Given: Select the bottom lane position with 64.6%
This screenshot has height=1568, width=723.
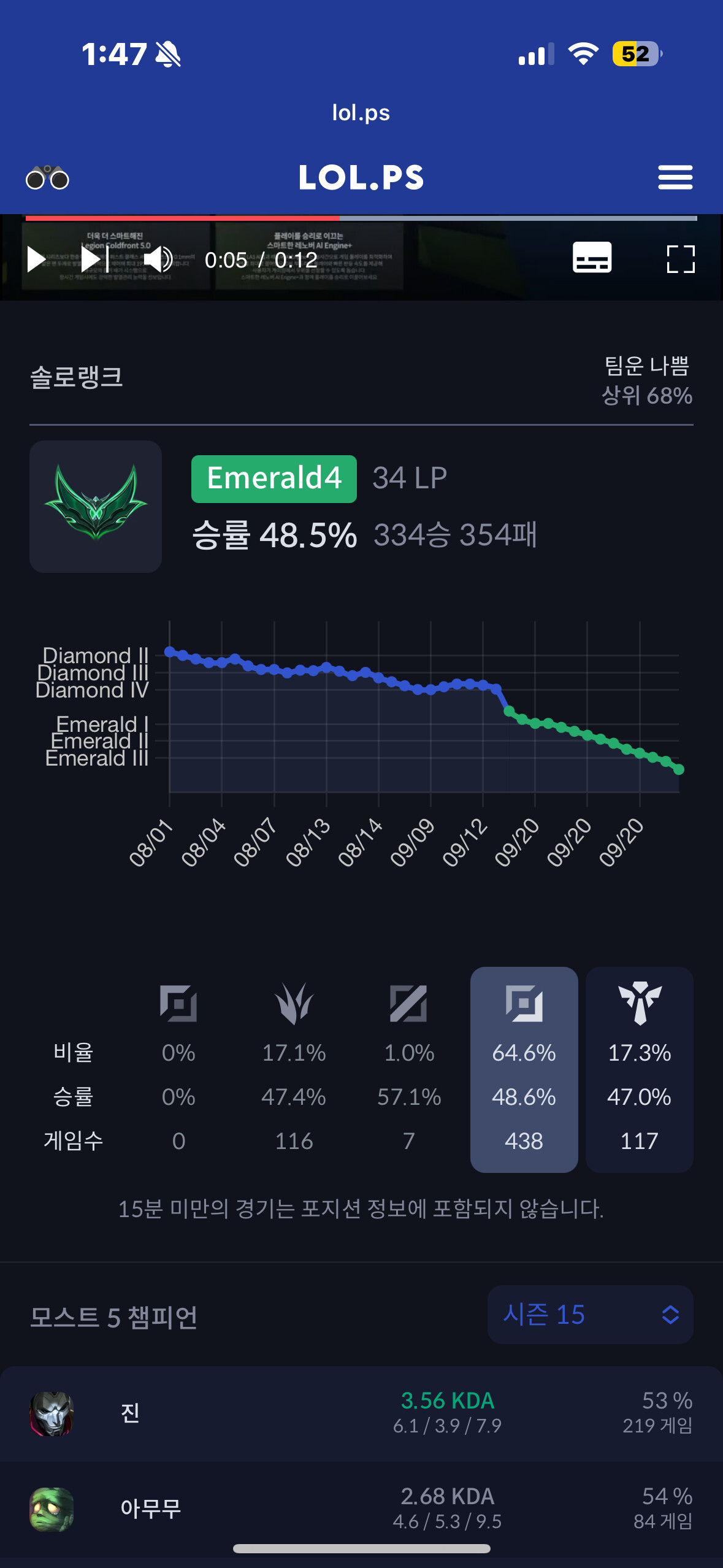Looking at the screenshot, I should (x=524, y=1069).
